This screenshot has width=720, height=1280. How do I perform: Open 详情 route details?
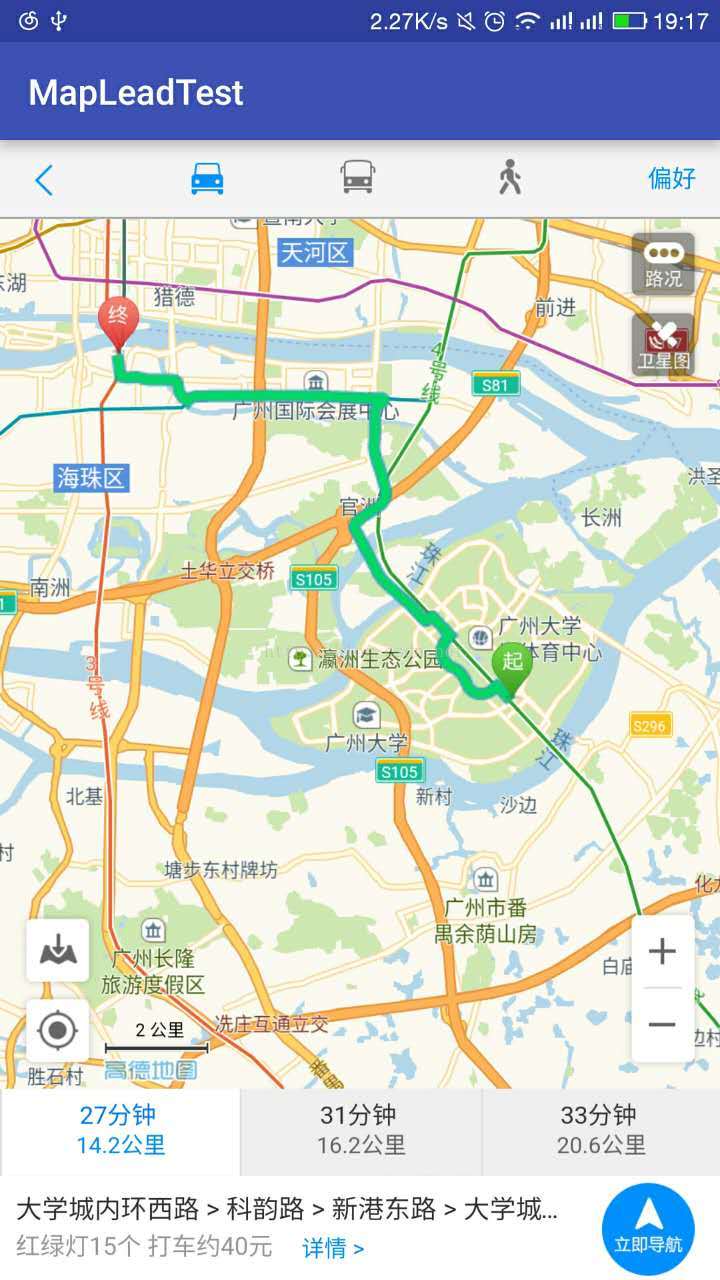[333, 1248]
